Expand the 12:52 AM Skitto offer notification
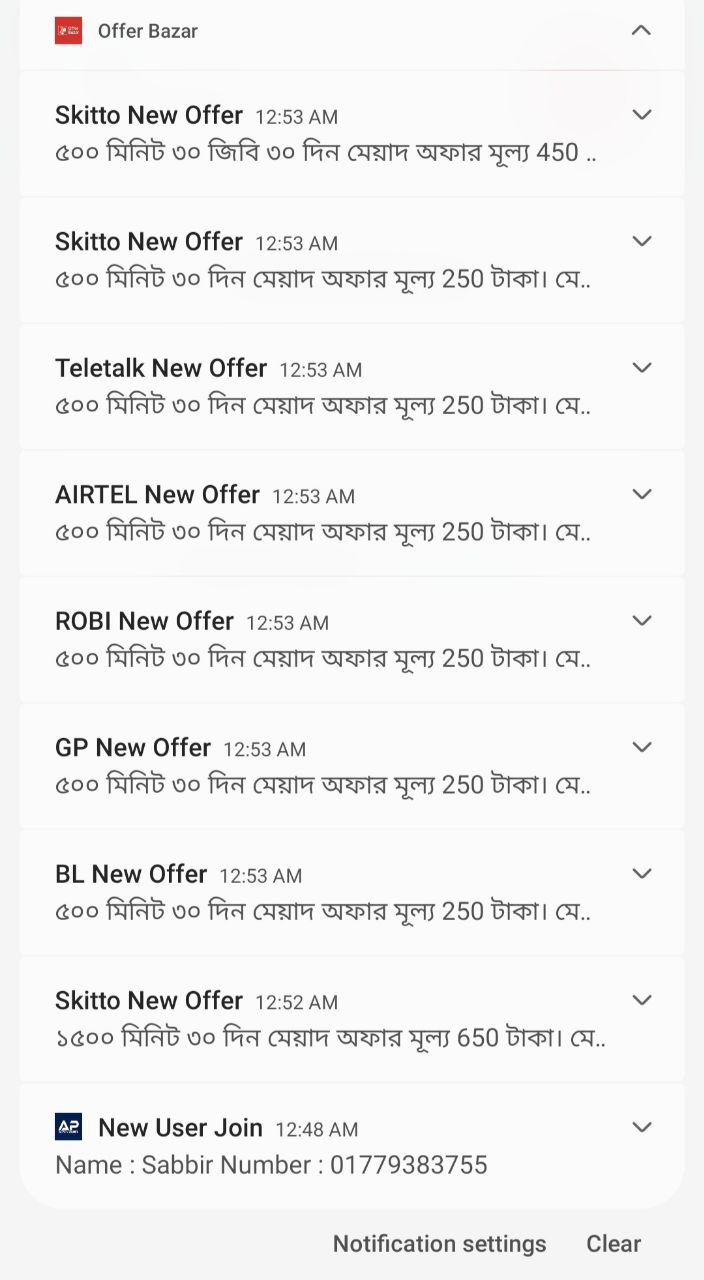 (x=642, y=1000)
